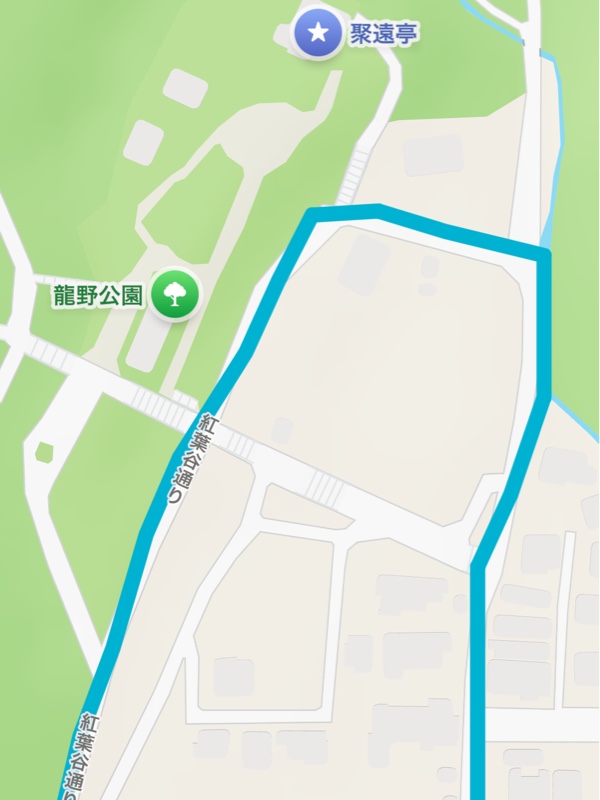Open the 龍野公園 park marker
Viewport: 600px width, 800px height.
tap(176, 295)
